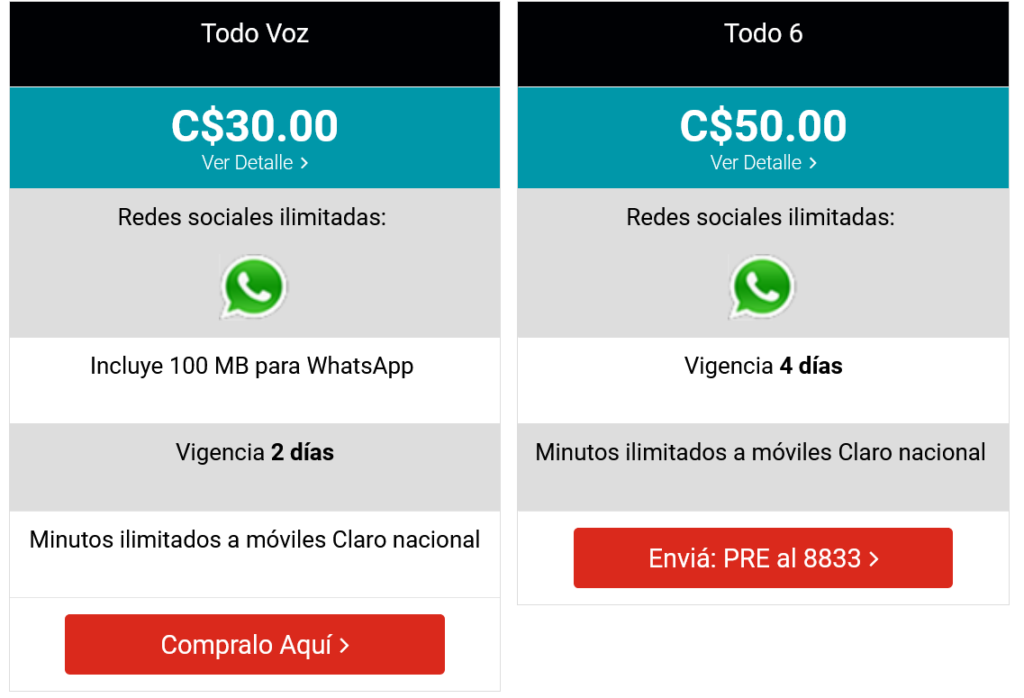This screenshot has height=698, width=1024.
Task: Select Enviá: PRE al 8833 button
Action: (x=763, y=558)
